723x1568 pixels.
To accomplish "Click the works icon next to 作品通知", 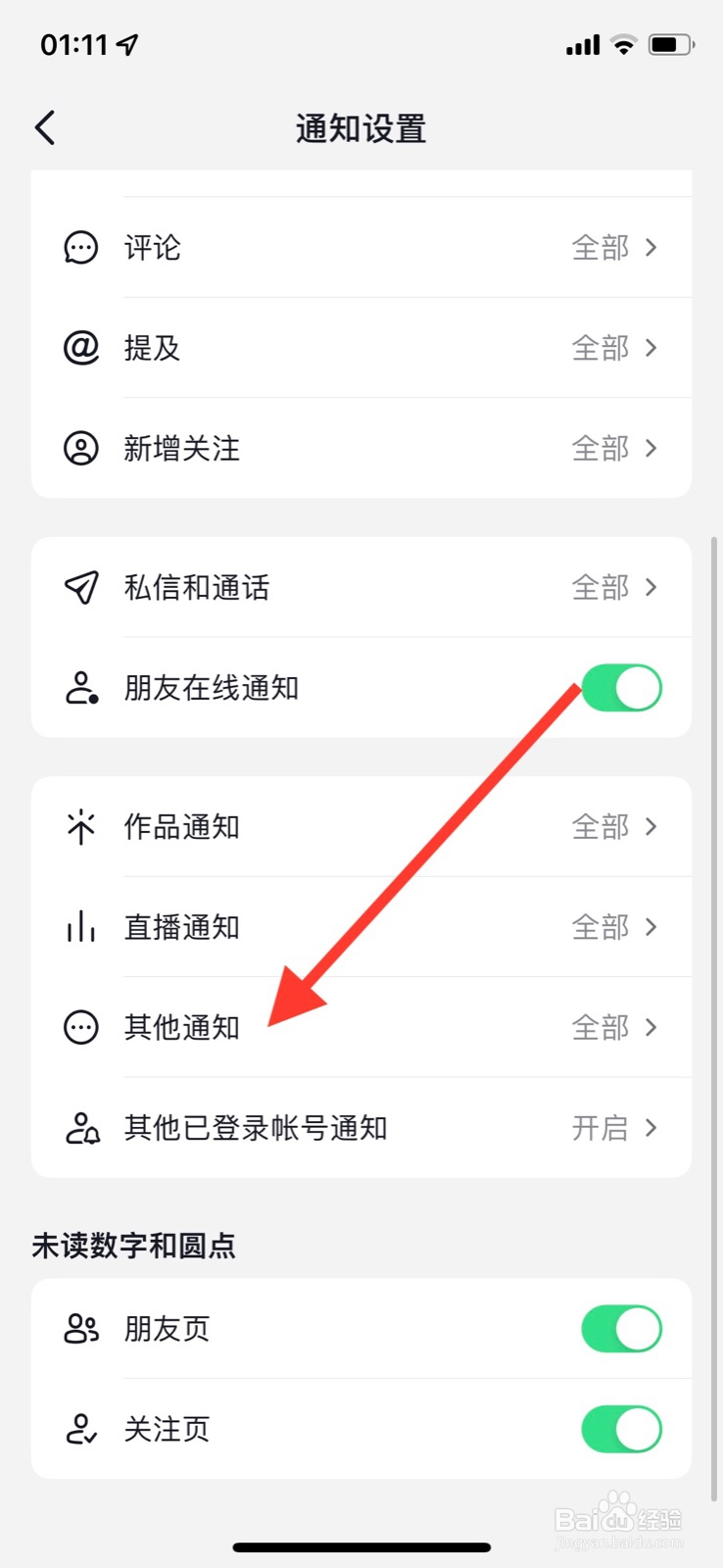I will 80,826.
